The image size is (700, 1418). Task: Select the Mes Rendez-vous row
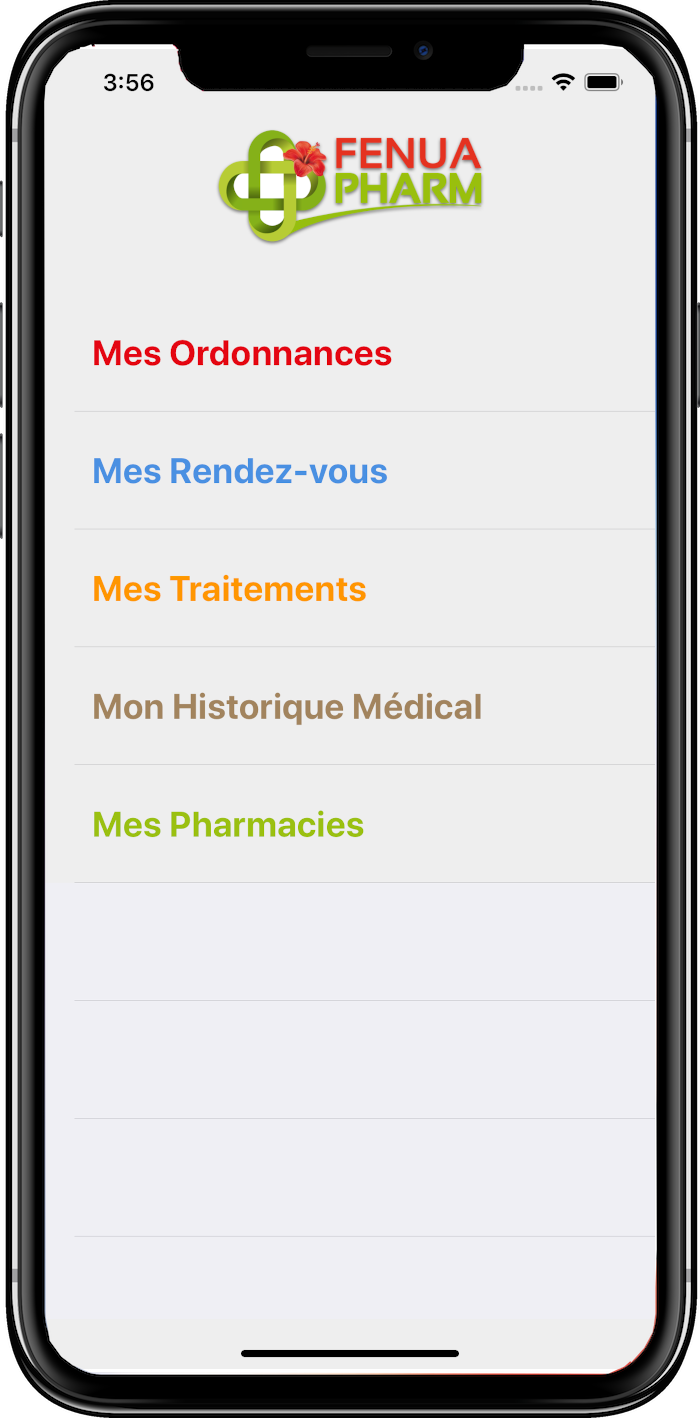click(240, 471)
